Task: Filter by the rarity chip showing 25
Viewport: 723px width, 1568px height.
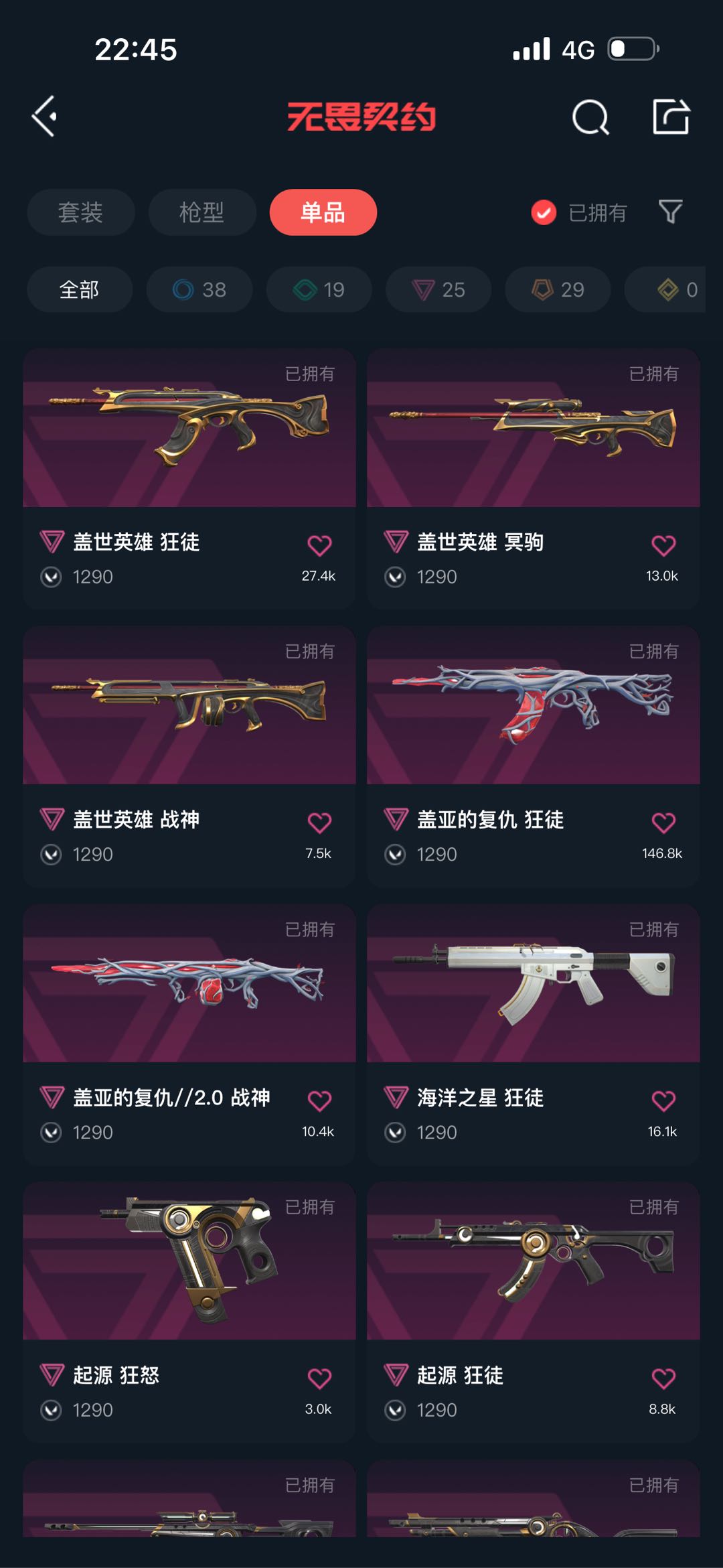Action: [438, 289]
